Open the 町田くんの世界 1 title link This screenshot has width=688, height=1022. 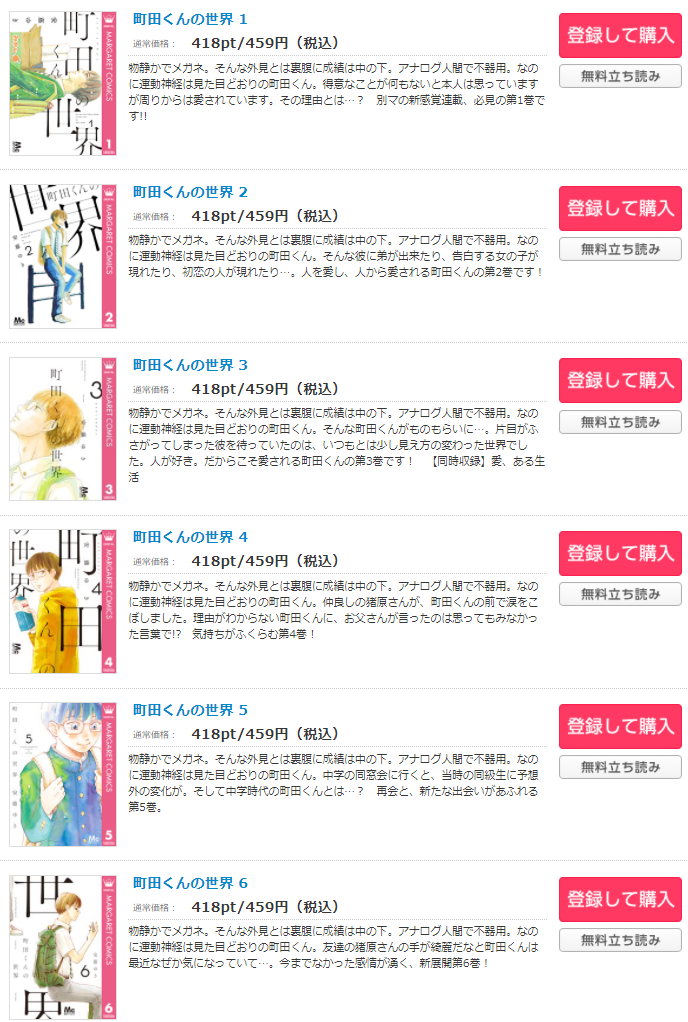[190, 20]
